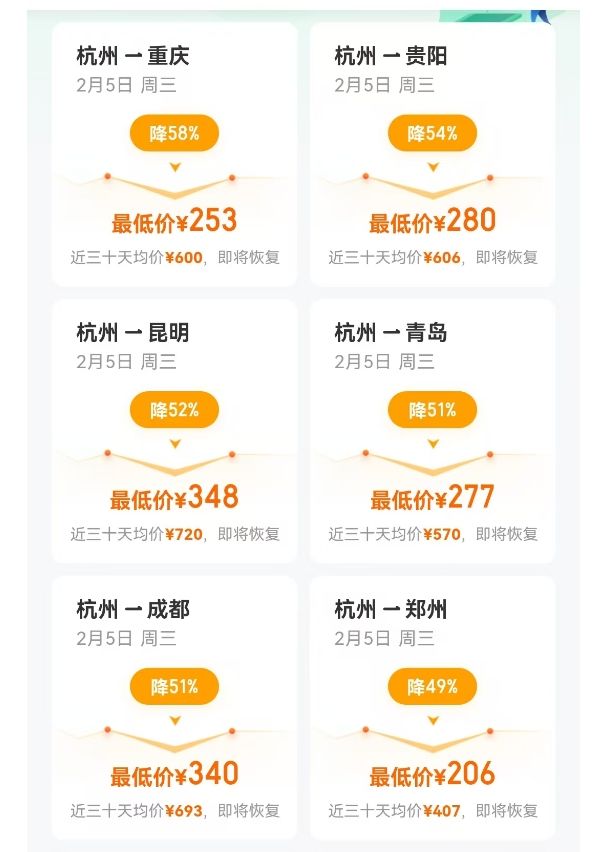Open the 杭州 to 重庆 flight deal
Viewport: 606px width, 852px height.
point(174,155)
